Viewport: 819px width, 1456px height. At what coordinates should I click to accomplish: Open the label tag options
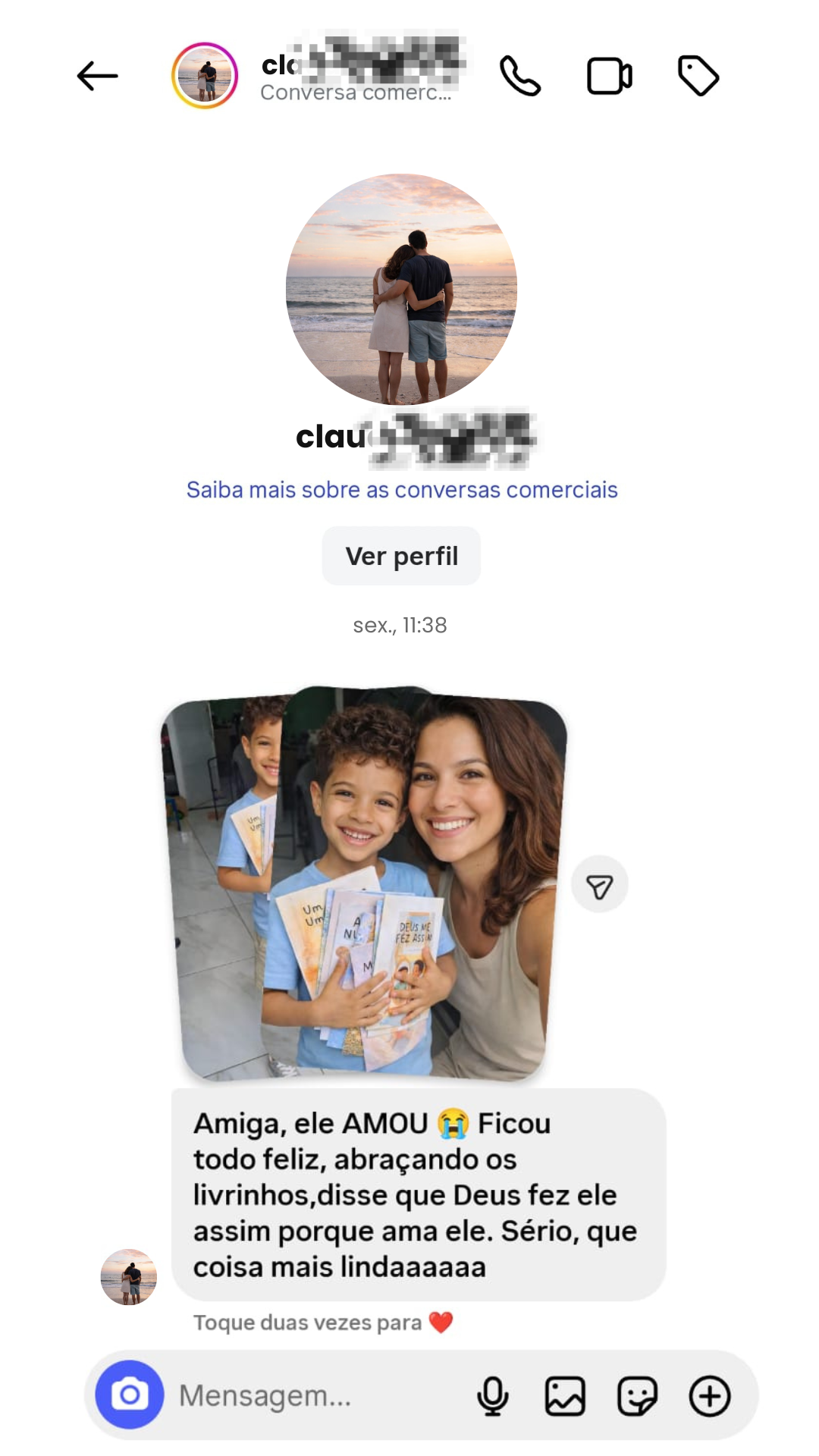tap(698, 76)
